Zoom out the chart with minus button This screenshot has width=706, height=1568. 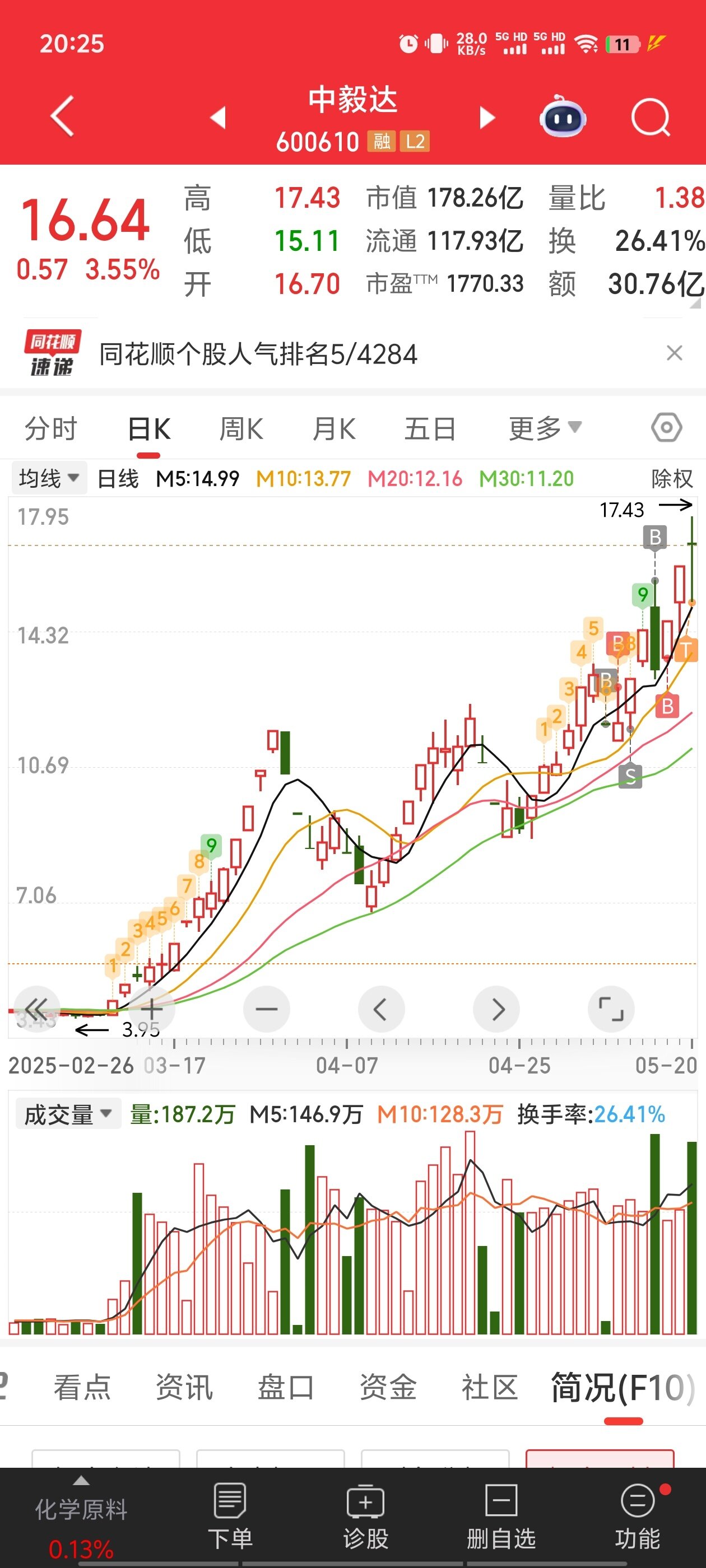tap(266, 1009)
